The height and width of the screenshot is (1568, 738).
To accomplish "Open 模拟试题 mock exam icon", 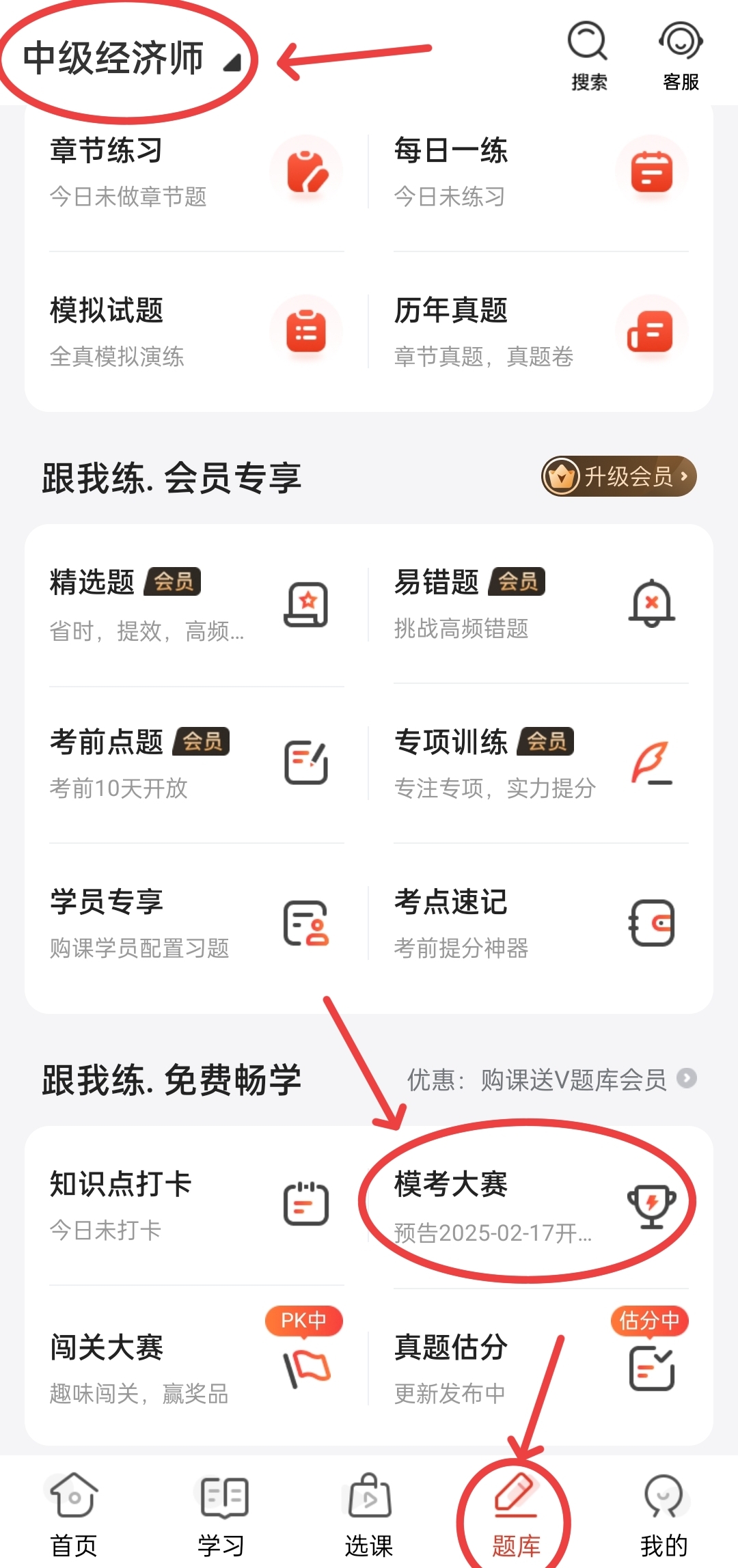I will coord(305,330).
